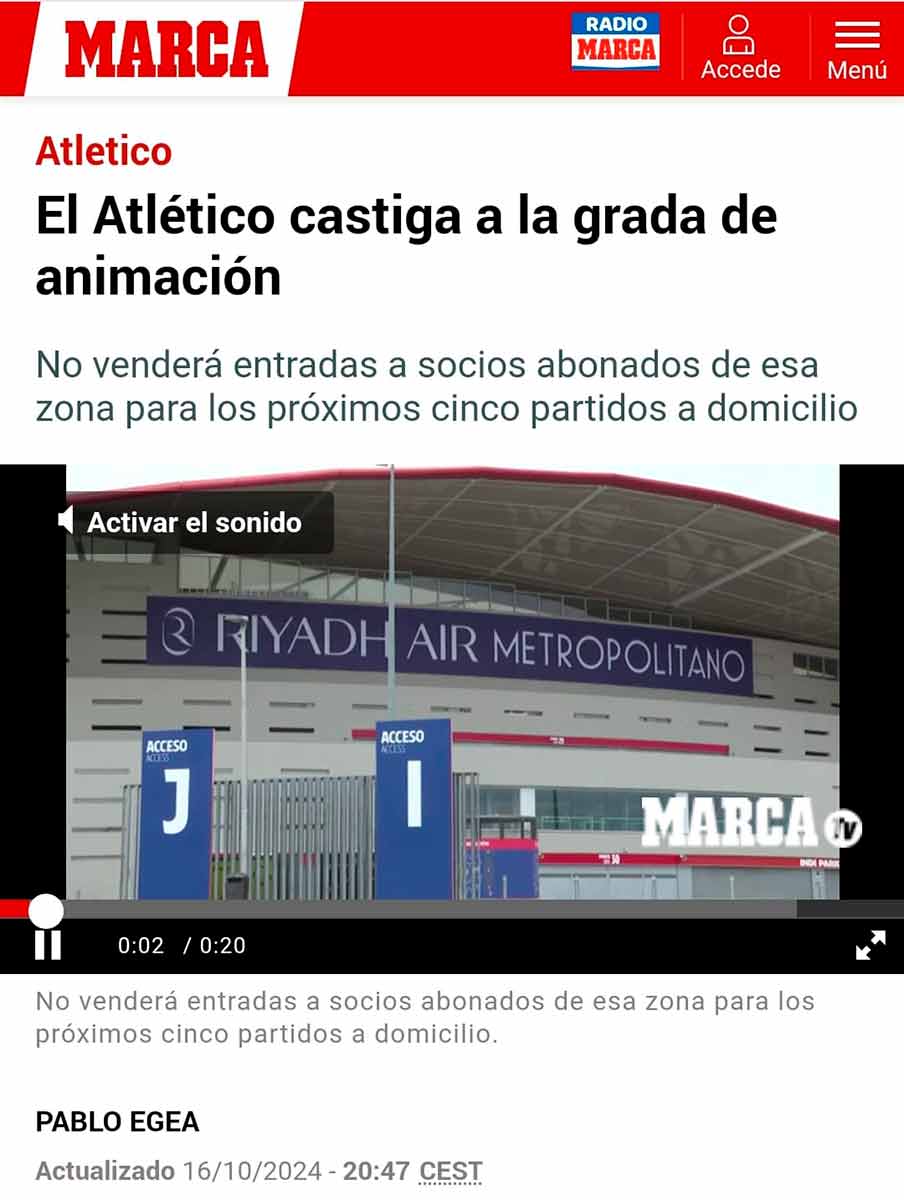Open Radio MARCA

click(x=615, y=42)
